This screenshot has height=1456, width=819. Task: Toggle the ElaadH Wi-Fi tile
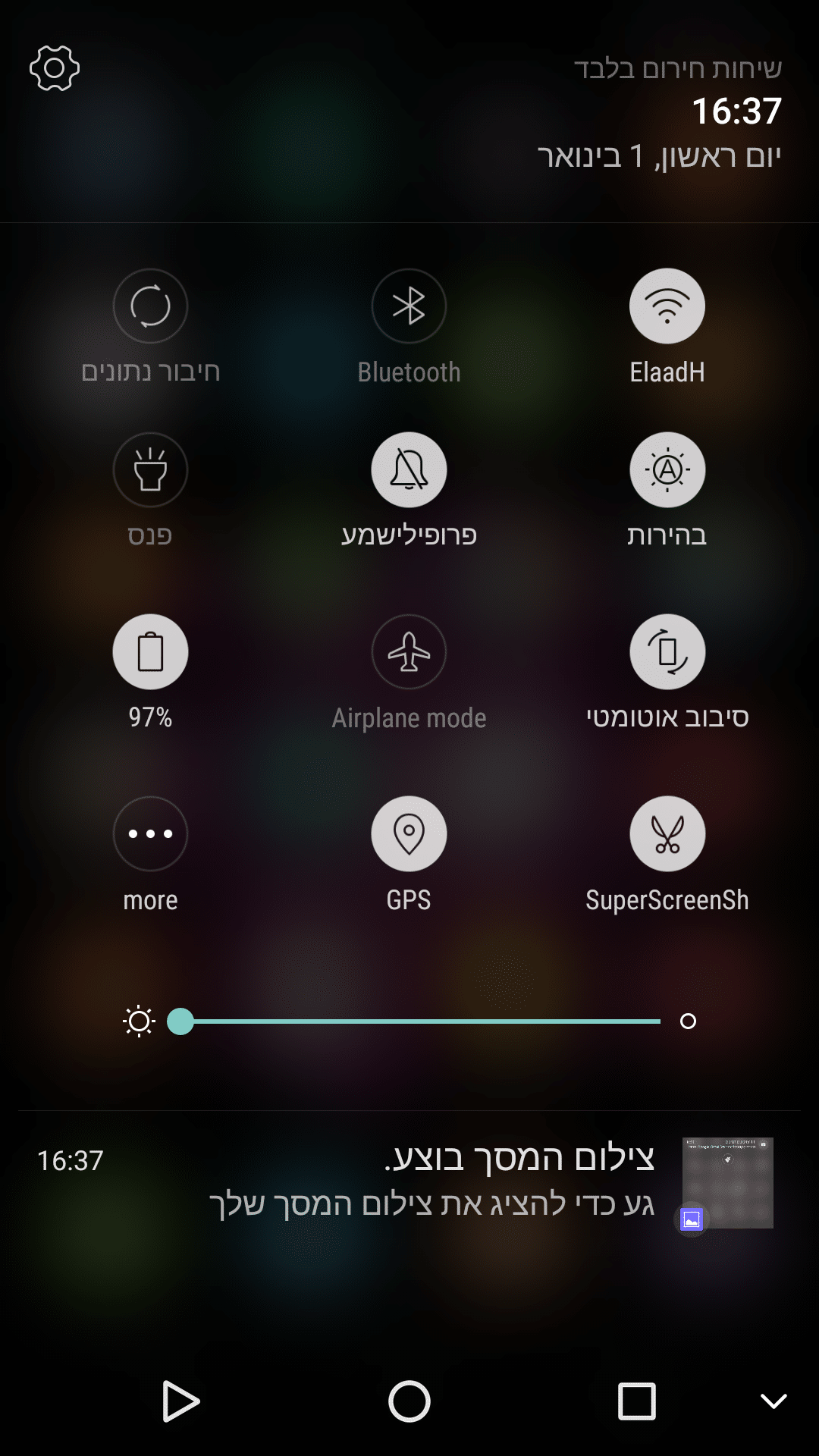[667, 306]
